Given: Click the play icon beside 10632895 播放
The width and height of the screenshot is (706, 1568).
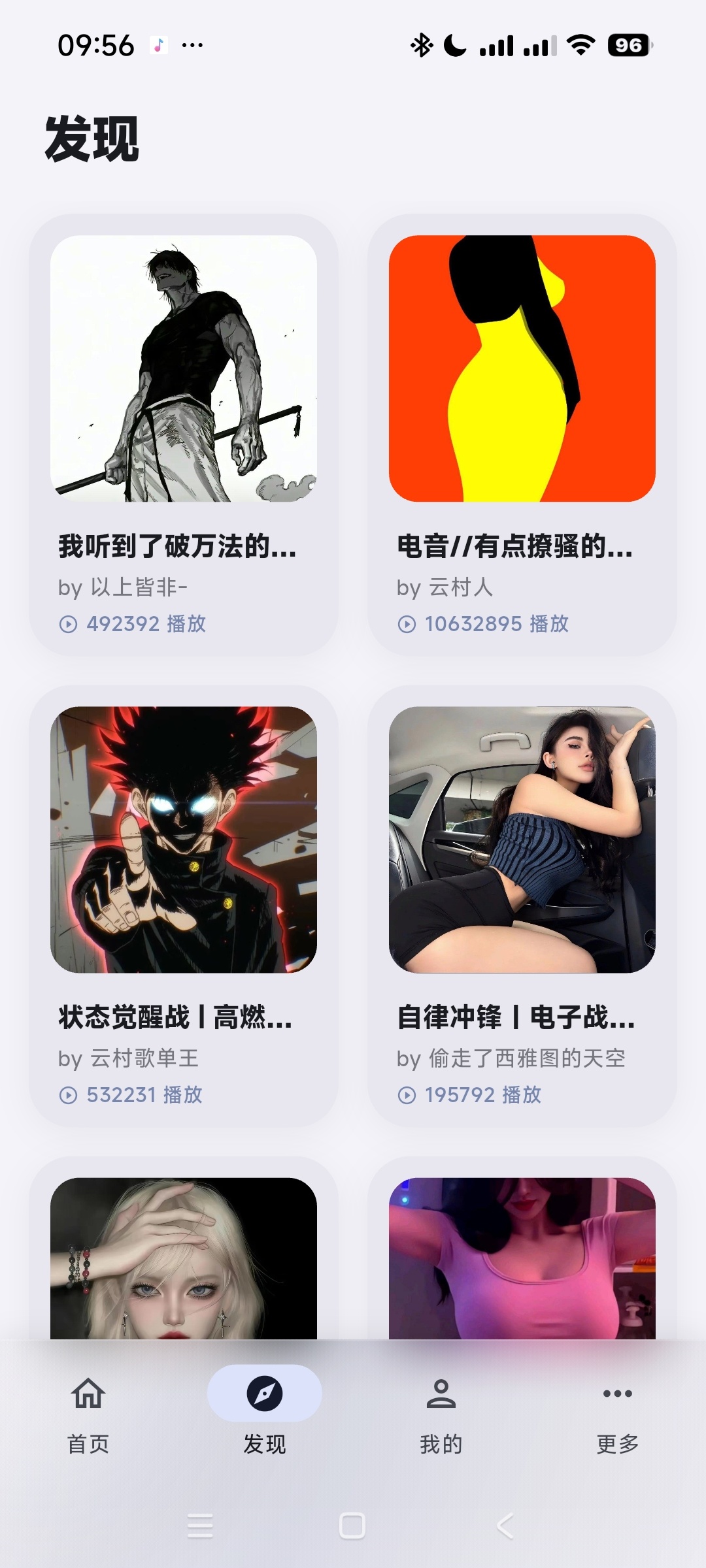Looking at the screenshot, I should [409, 625].
